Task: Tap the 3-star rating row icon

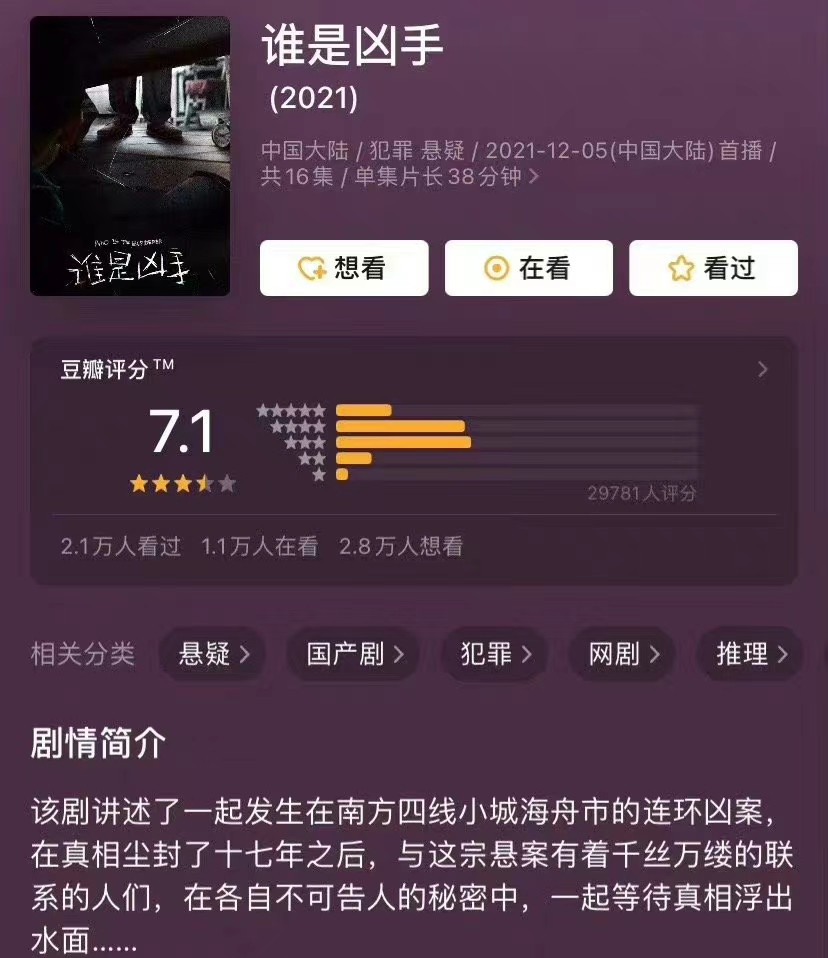Action: point(303,442)
